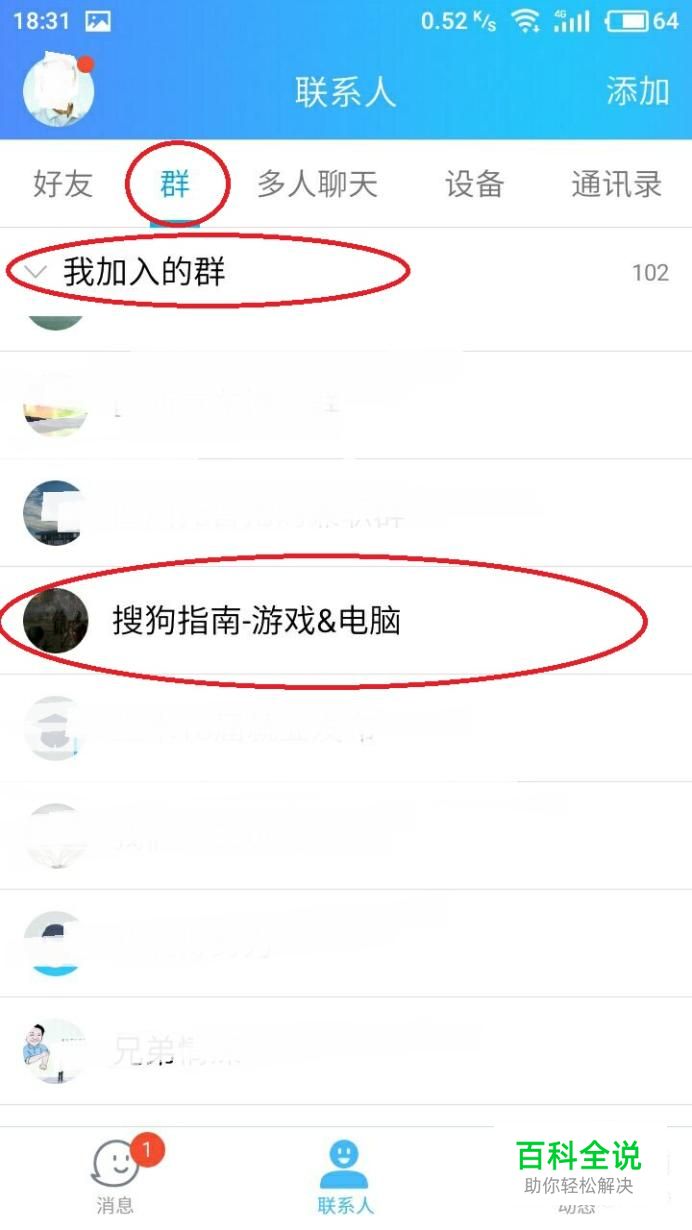The width and height of the screenshot is (692, 1230).
Task: Open the 搜狗指南-游戏&电脑 group
Action: click(256, 621)
